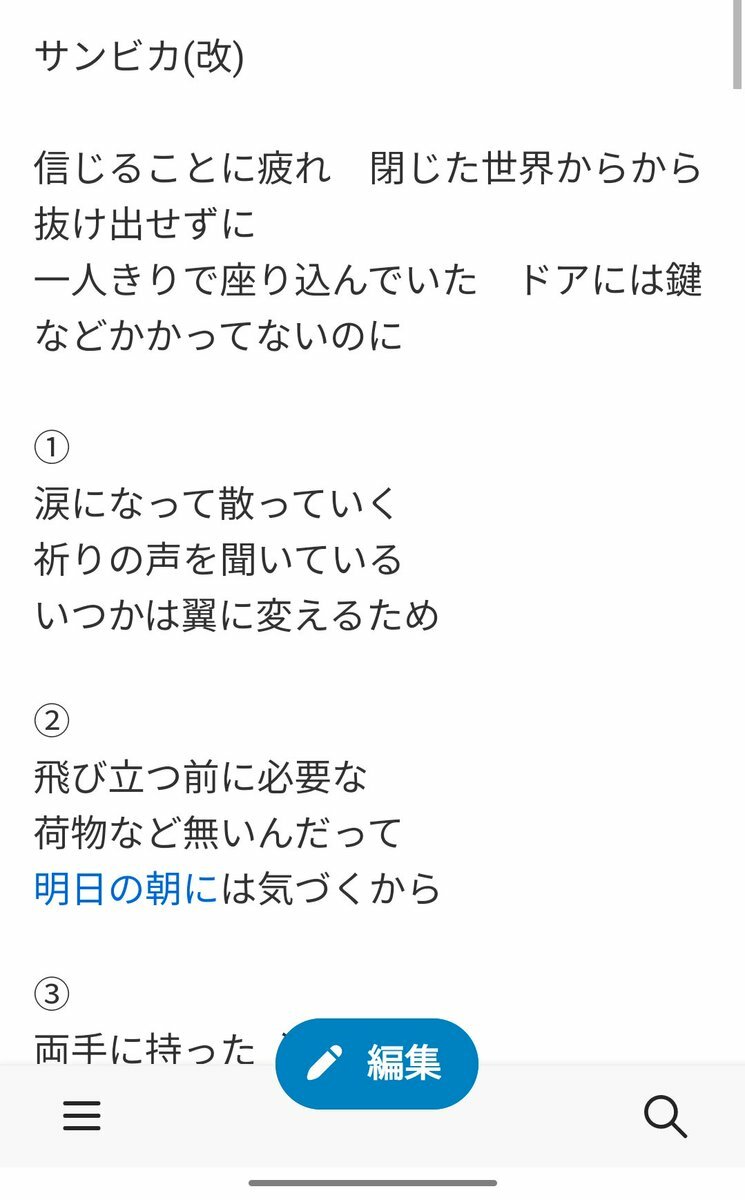Screen dimensions: 745x1200
Task: Tap the 編集 edit button
Action: coord(377,1064)
